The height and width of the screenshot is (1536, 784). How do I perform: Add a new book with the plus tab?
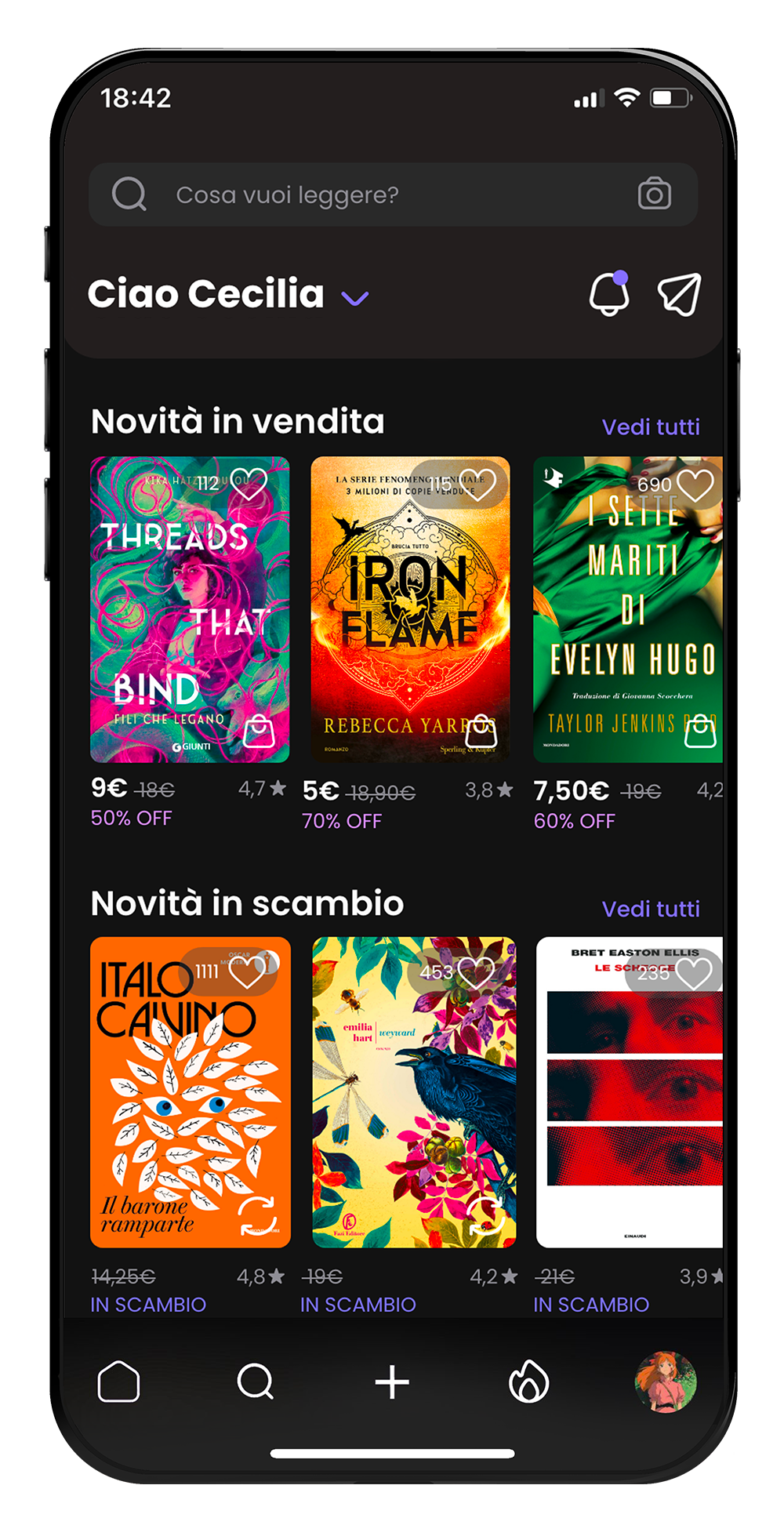[392, 1382]
